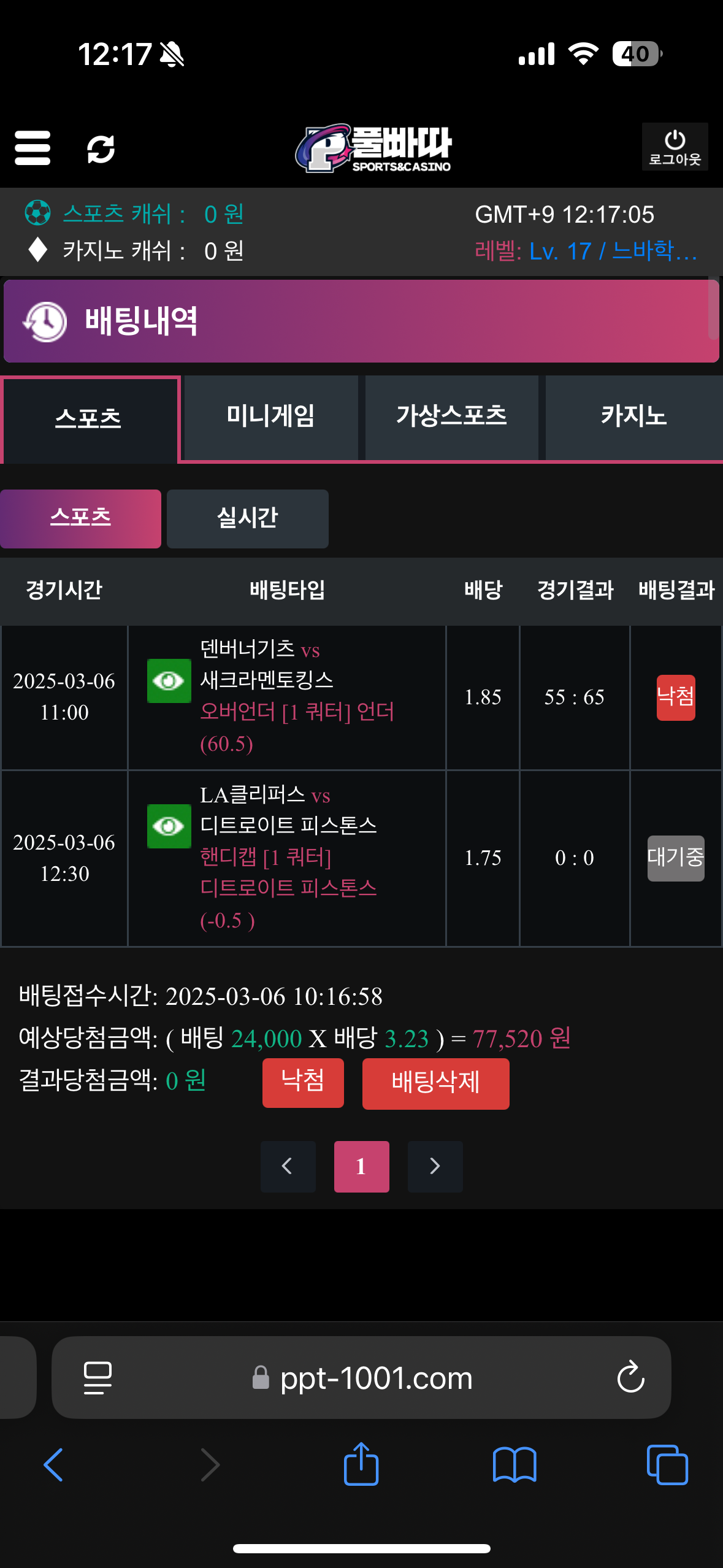Tap the 로그아웃 logout button
The width and height of the screenshot is (723, 1568).
(x=675, y=147)
